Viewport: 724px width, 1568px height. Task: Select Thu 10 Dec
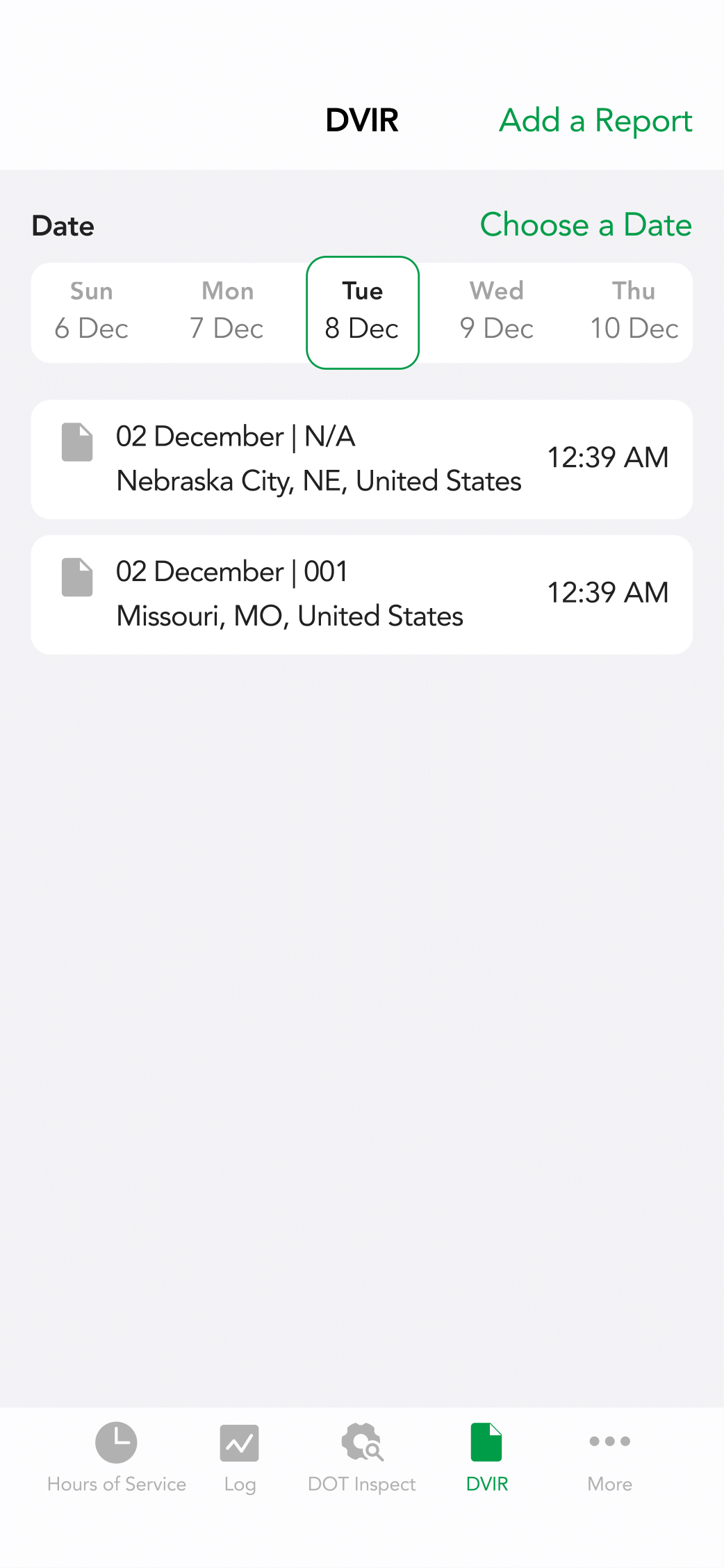tap(633, 311)
